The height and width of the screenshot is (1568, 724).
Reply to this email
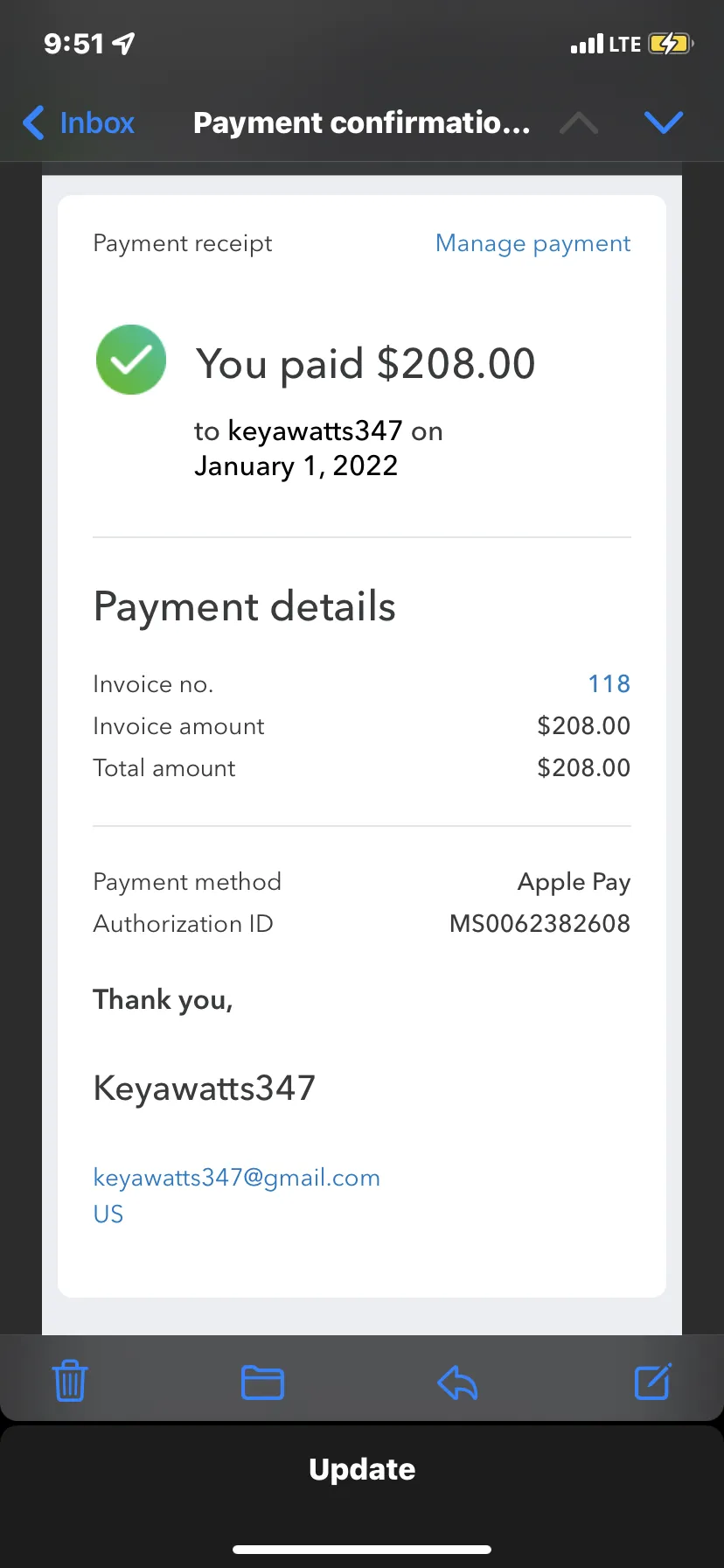457,1382
